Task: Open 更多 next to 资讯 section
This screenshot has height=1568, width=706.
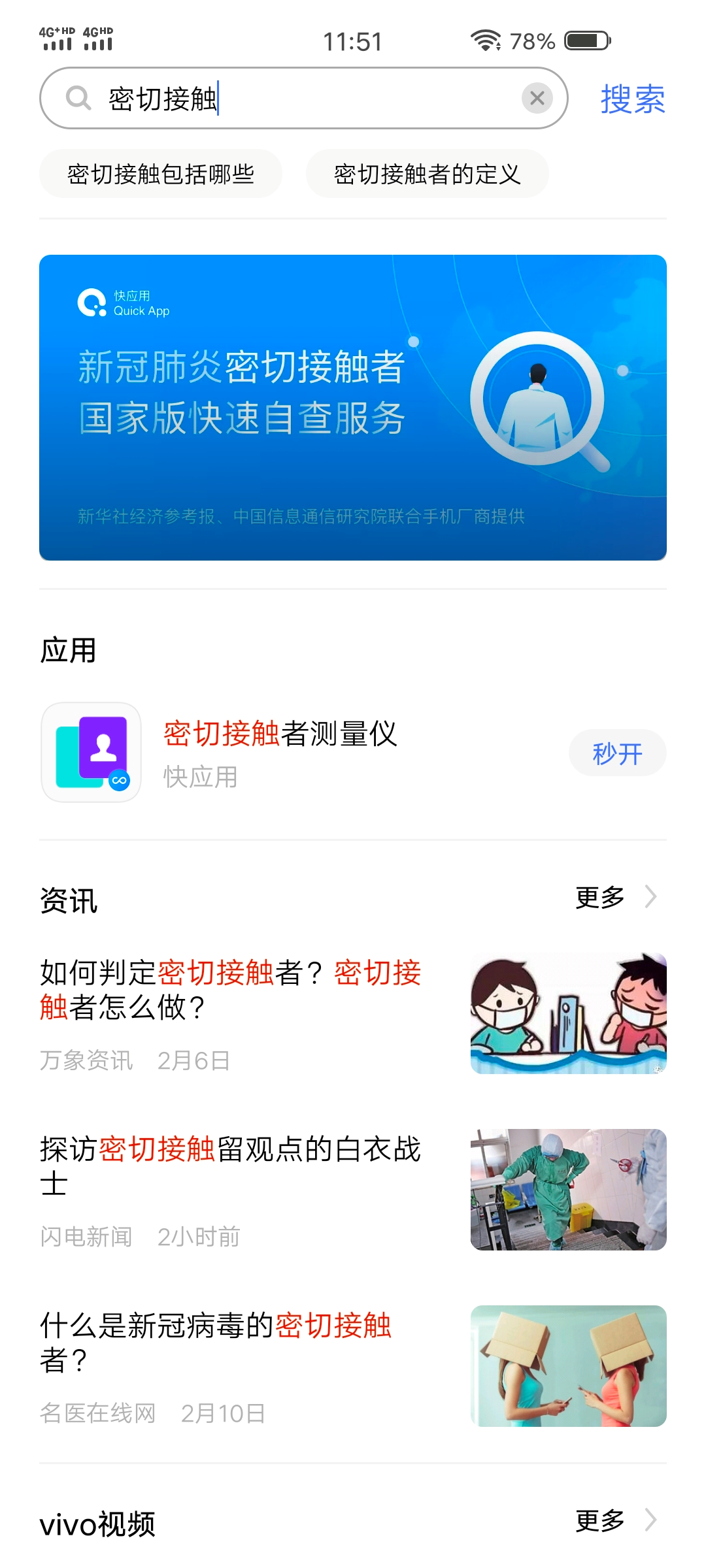Action: tap(598, 896)
